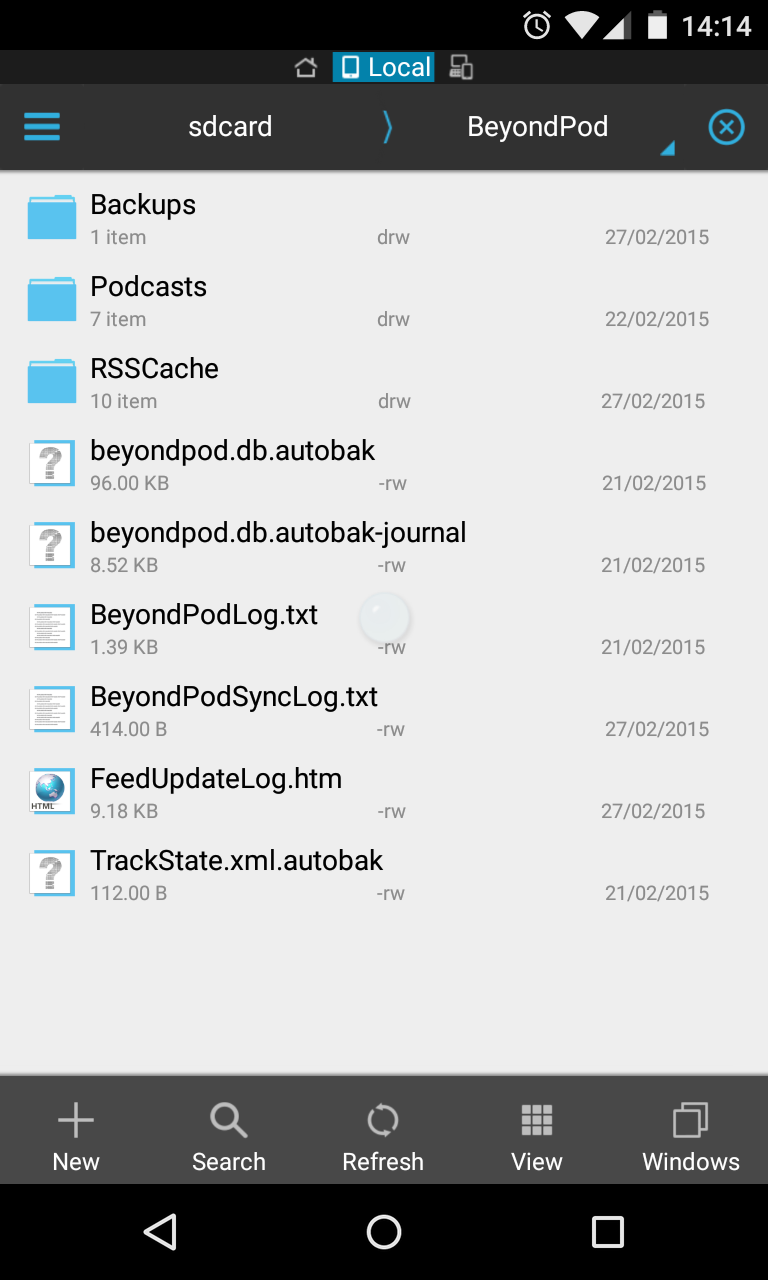
Task: Open the Windows switcher
Action: point(691,1136)
